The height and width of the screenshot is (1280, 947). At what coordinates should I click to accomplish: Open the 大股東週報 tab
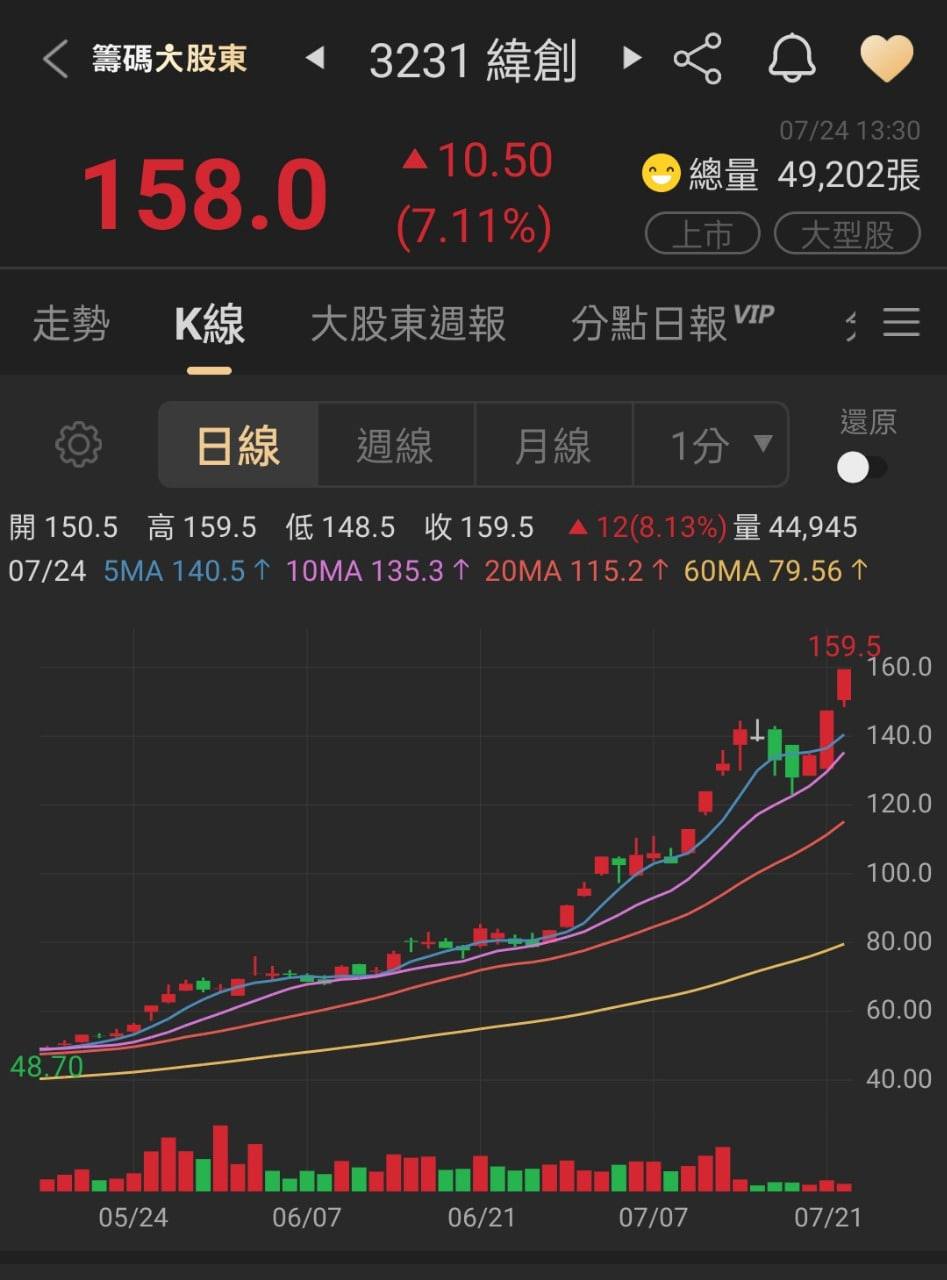pyautogui.click(x=408, y=325)
